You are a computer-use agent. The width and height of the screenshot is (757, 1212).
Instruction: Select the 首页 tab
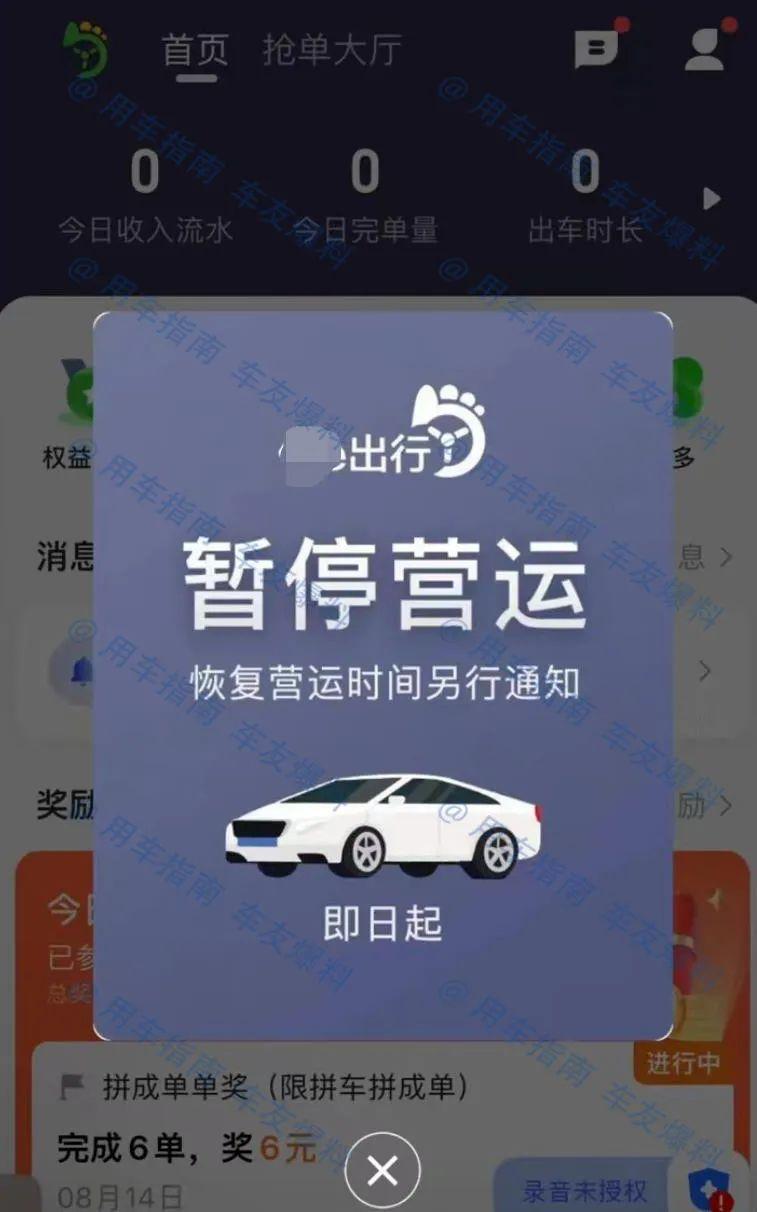(x=195, y=50)
